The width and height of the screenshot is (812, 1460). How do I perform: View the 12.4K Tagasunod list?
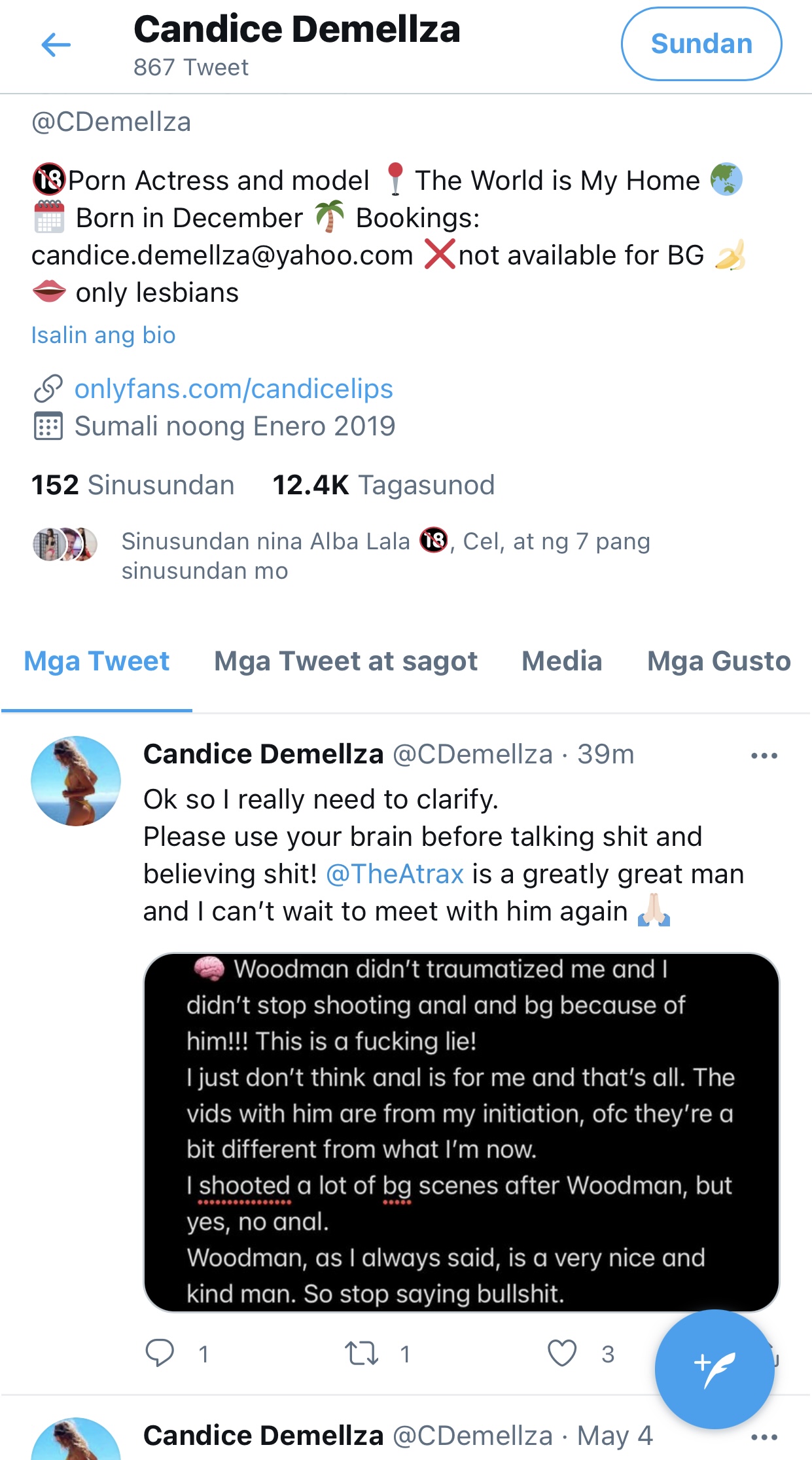pyautogui.click(x=383, y=485)
